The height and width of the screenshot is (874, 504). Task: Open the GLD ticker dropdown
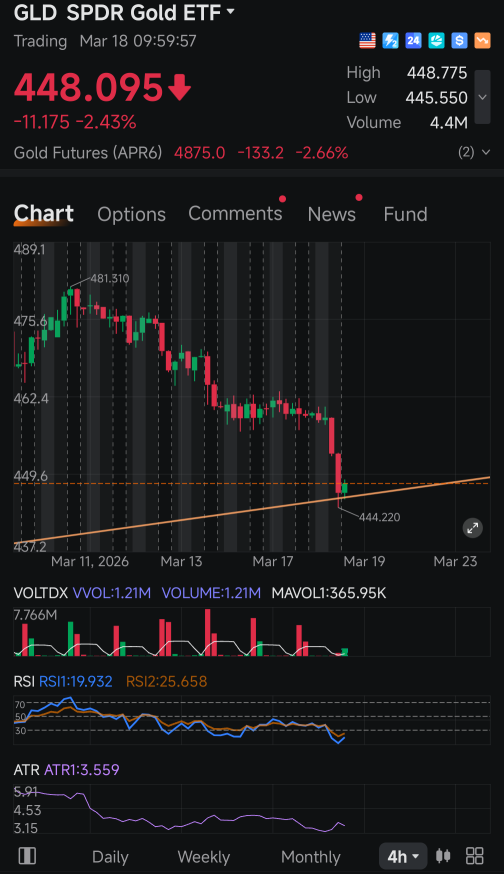(x=230, y=12)
